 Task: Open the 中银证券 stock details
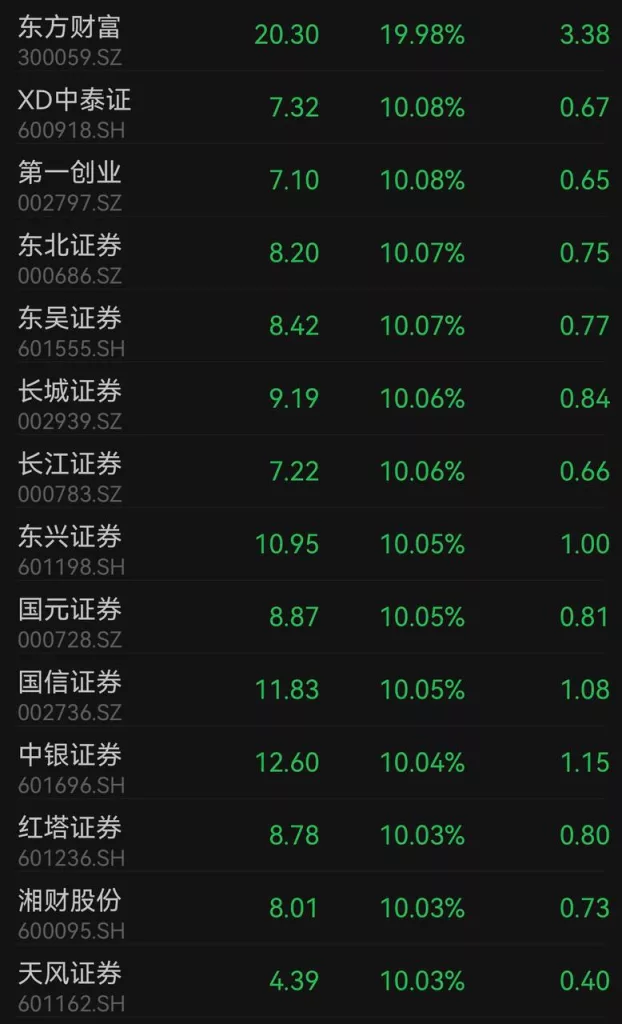[x=70, y=765]
